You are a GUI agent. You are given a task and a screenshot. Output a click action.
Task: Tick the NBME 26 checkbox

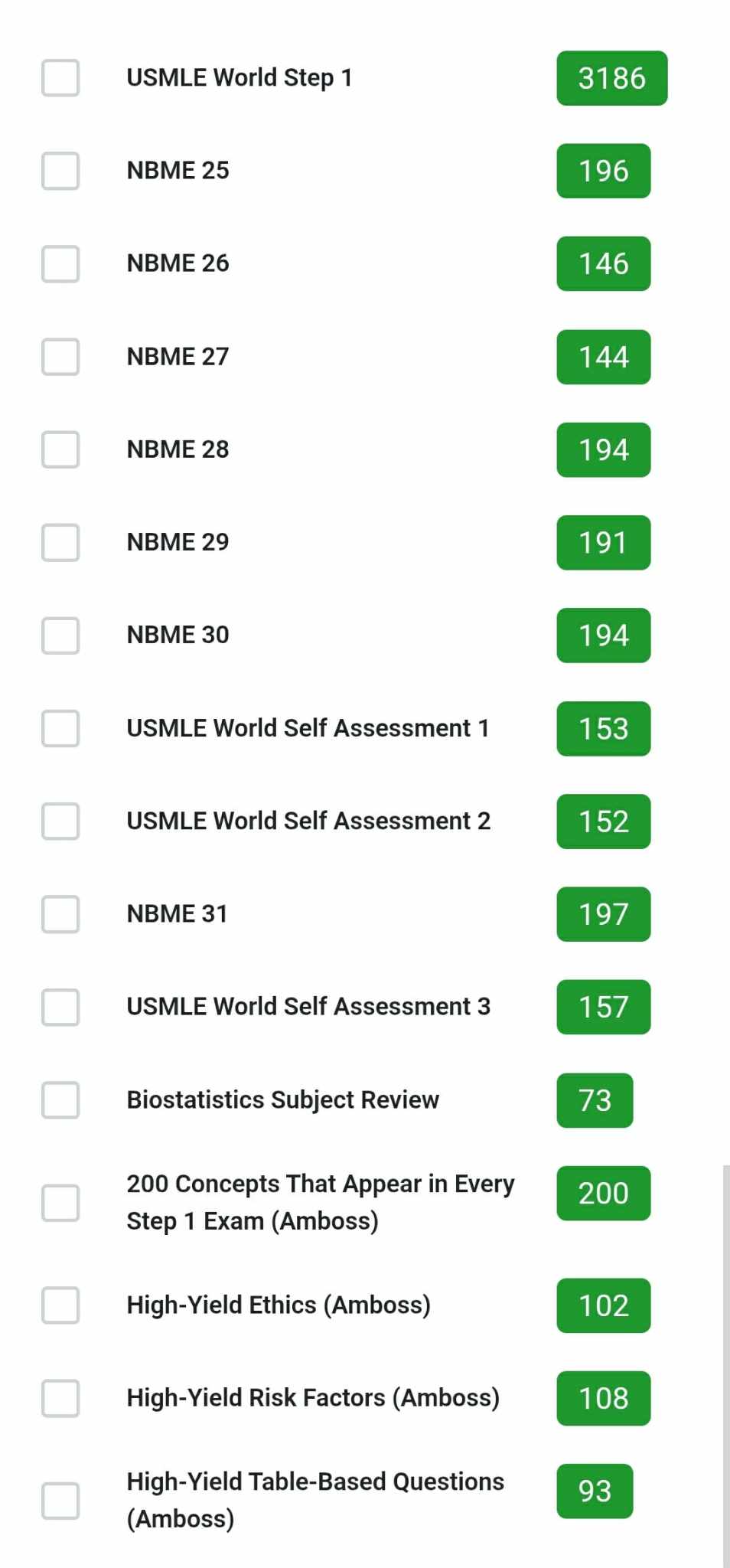tap(60, 263)
